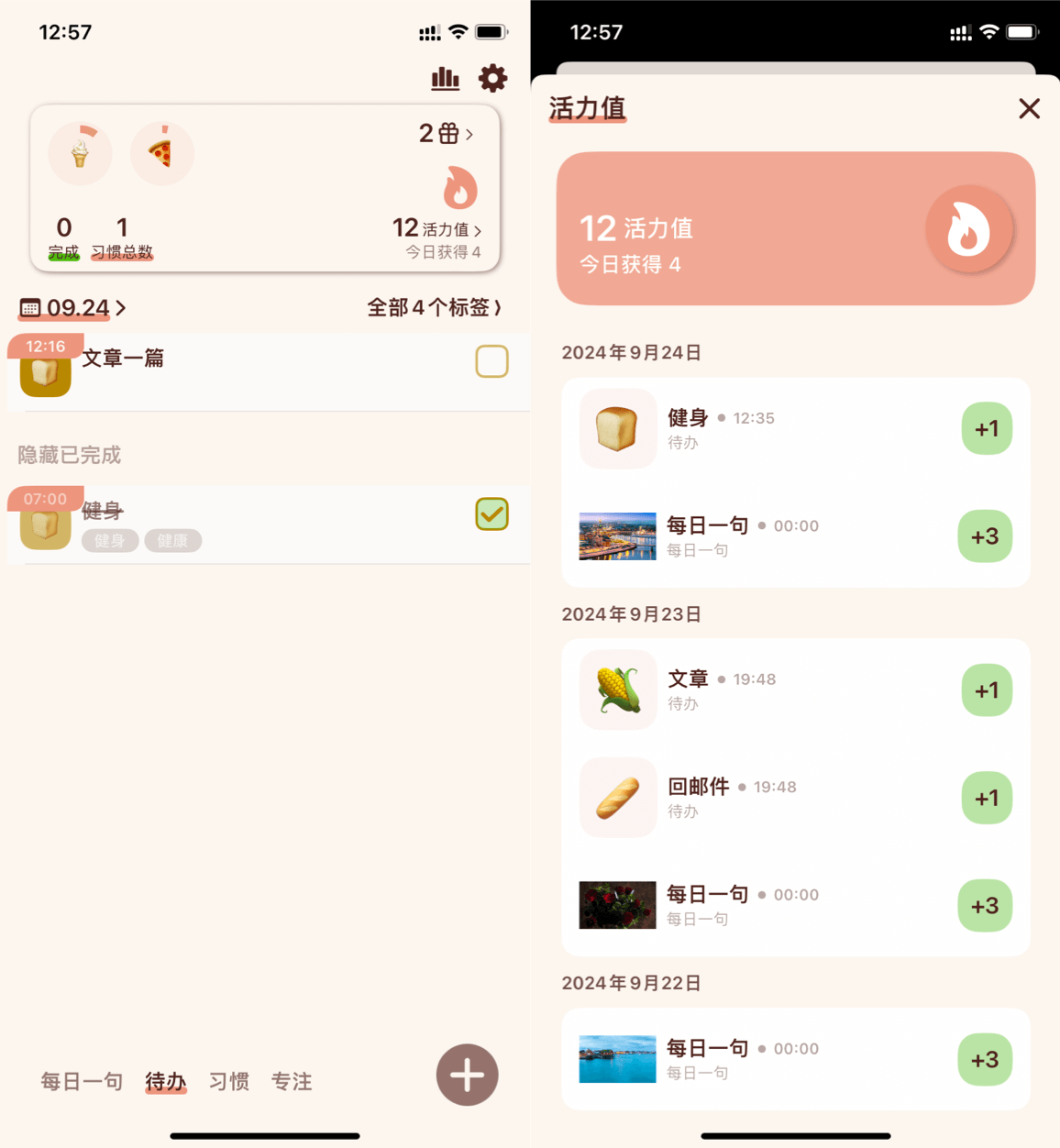Open the 12 活力值 details
This screenshot has height=1148, width=1060.
click(436, 229)
